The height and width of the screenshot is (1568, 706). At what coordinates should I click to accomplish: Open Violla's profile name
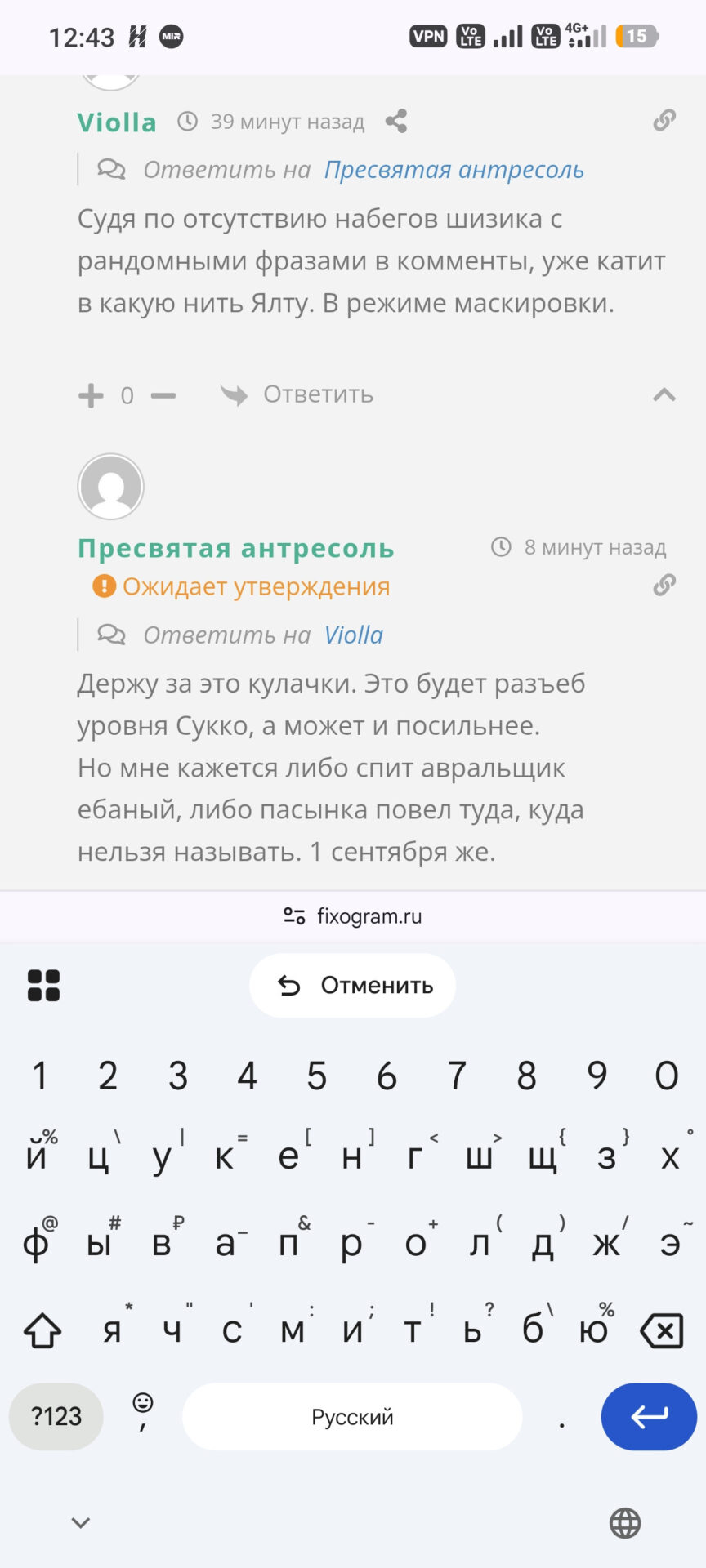(x=117, y=122)
